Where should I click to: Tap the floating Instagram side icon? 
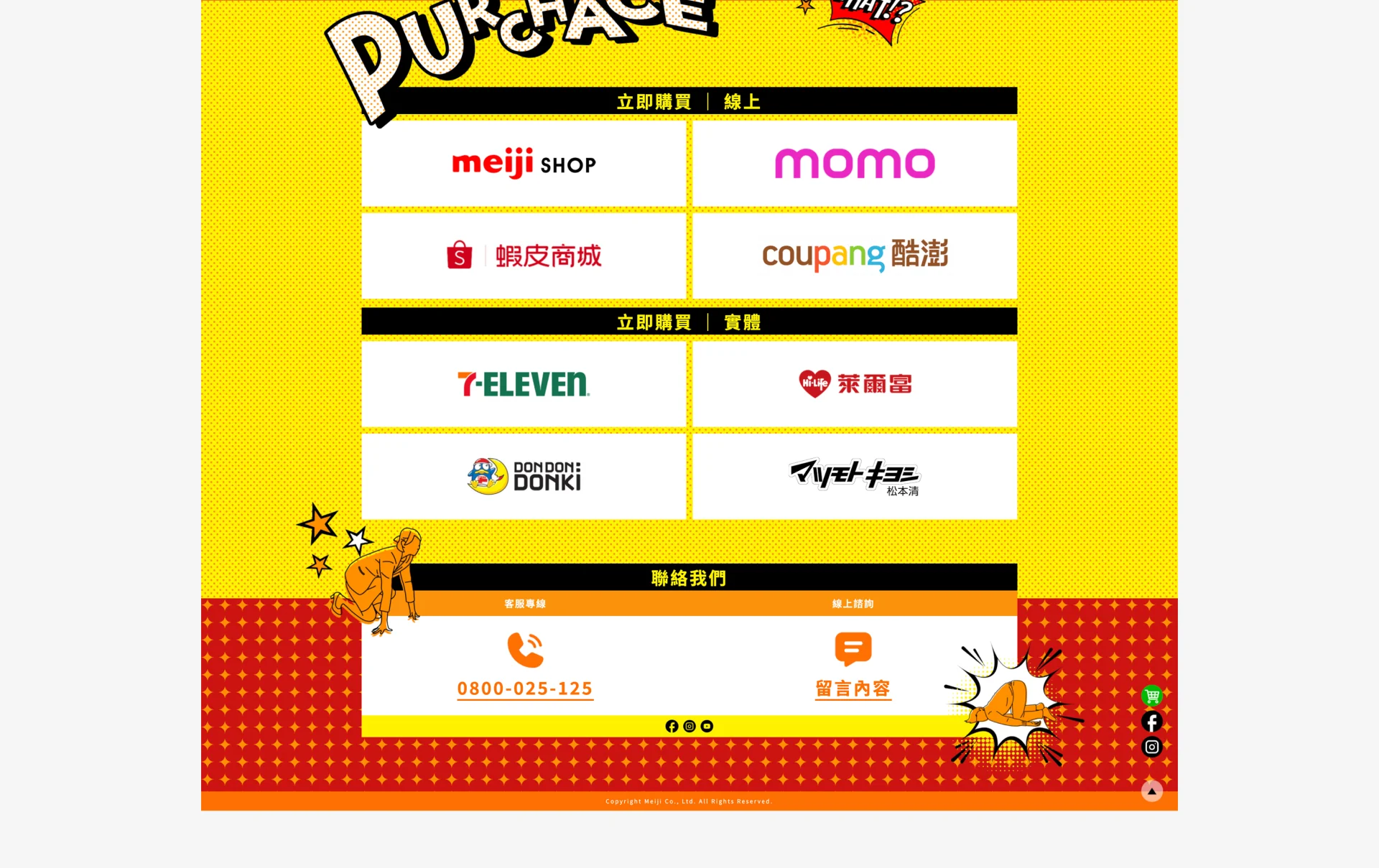click(1152, 747)
